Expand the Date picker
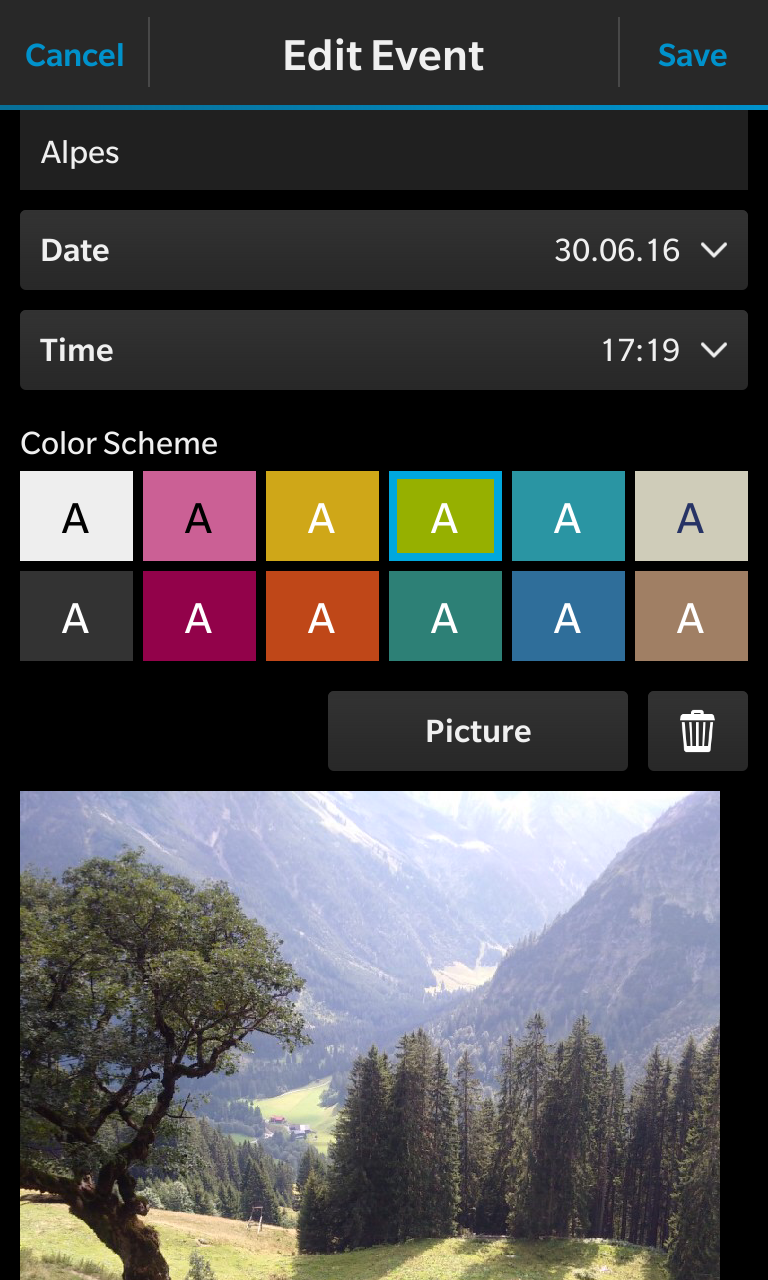Screen dimensions: 768x1280 [x=384, y=250]
